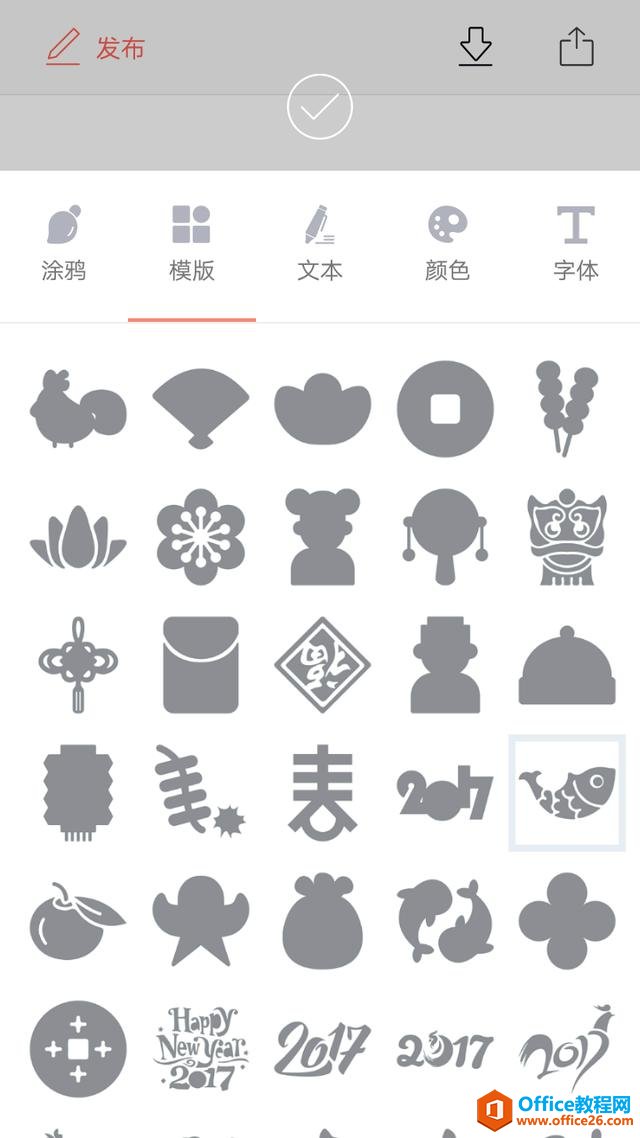Pick the Happy New Year 2017 template
Viewport: 640px width, 1138px height.
click(200, 1048)
